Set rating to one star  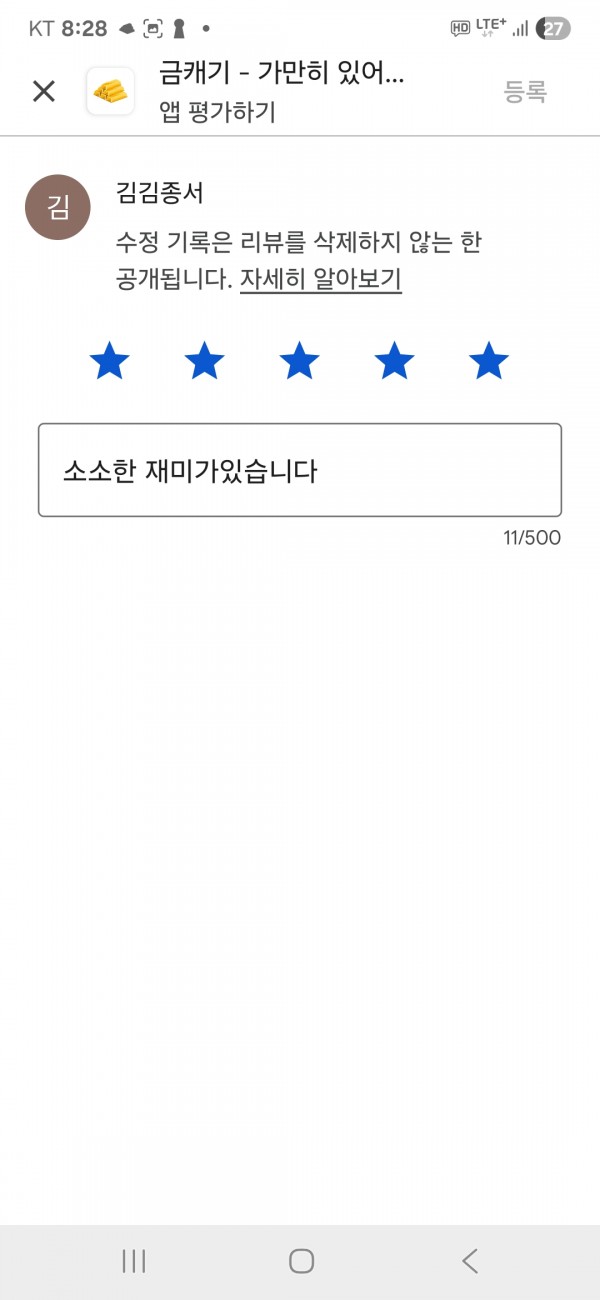[109, 361]
